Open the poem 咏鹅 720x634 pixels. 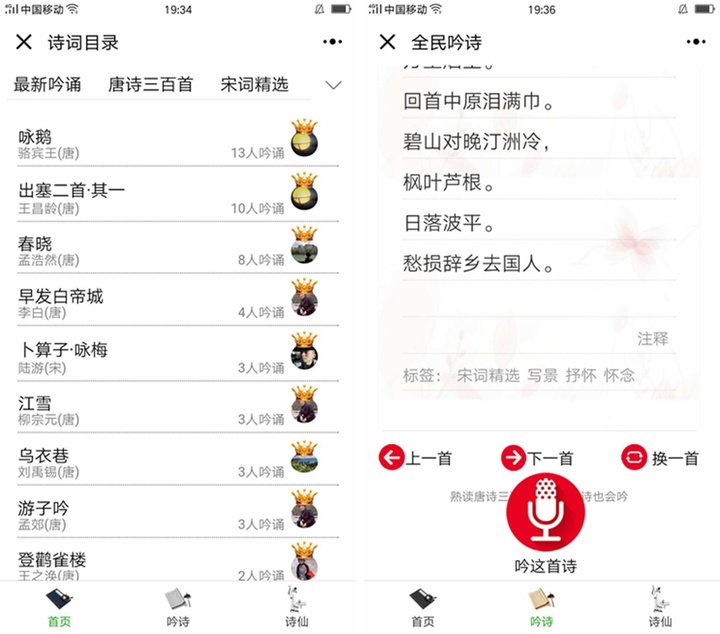150,144
